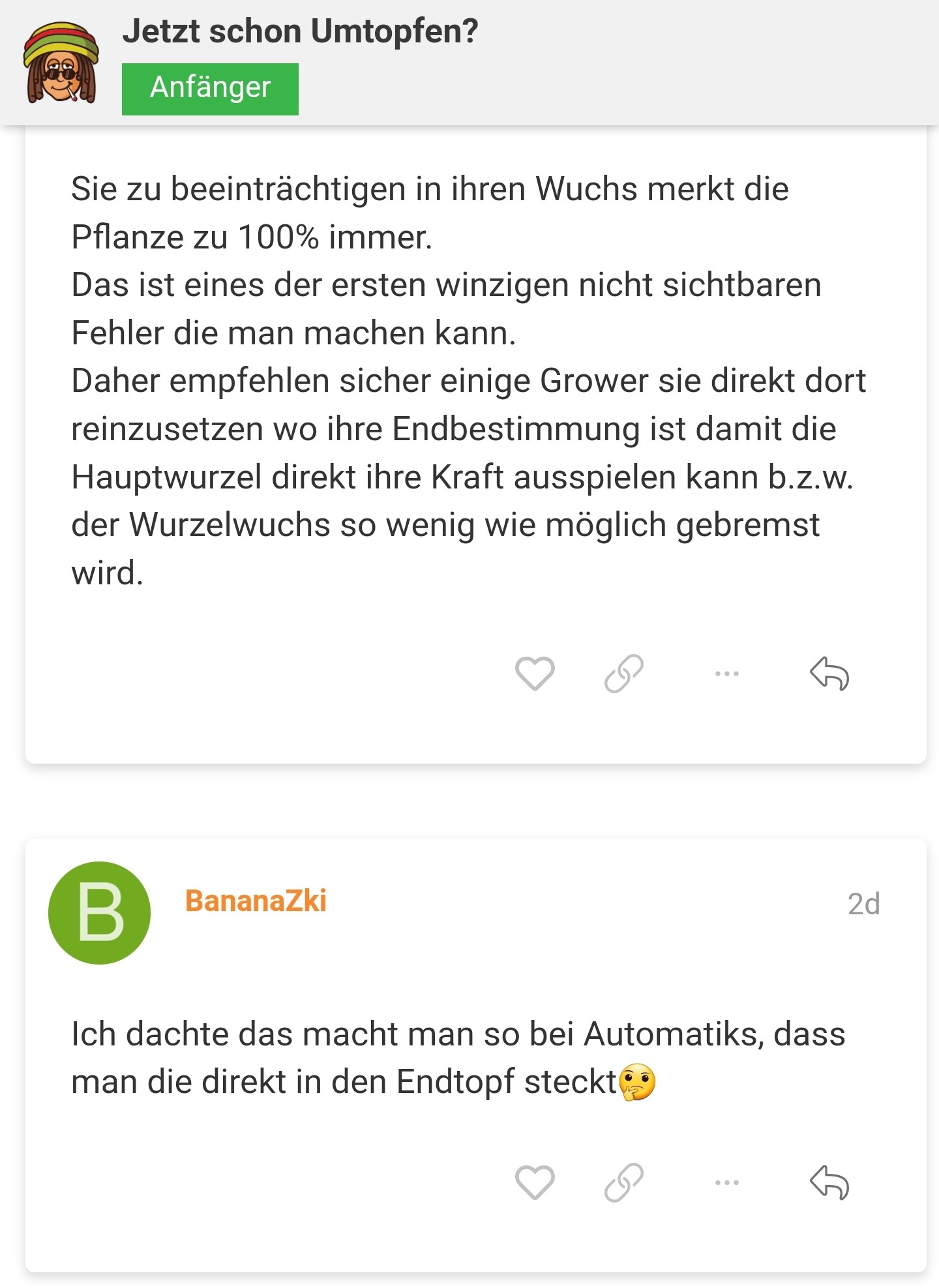Image resolution: width=939 pixels, height=1288 pixels.
Task: Copy link to BananaZki's post
Action: tap(623, 1182)
